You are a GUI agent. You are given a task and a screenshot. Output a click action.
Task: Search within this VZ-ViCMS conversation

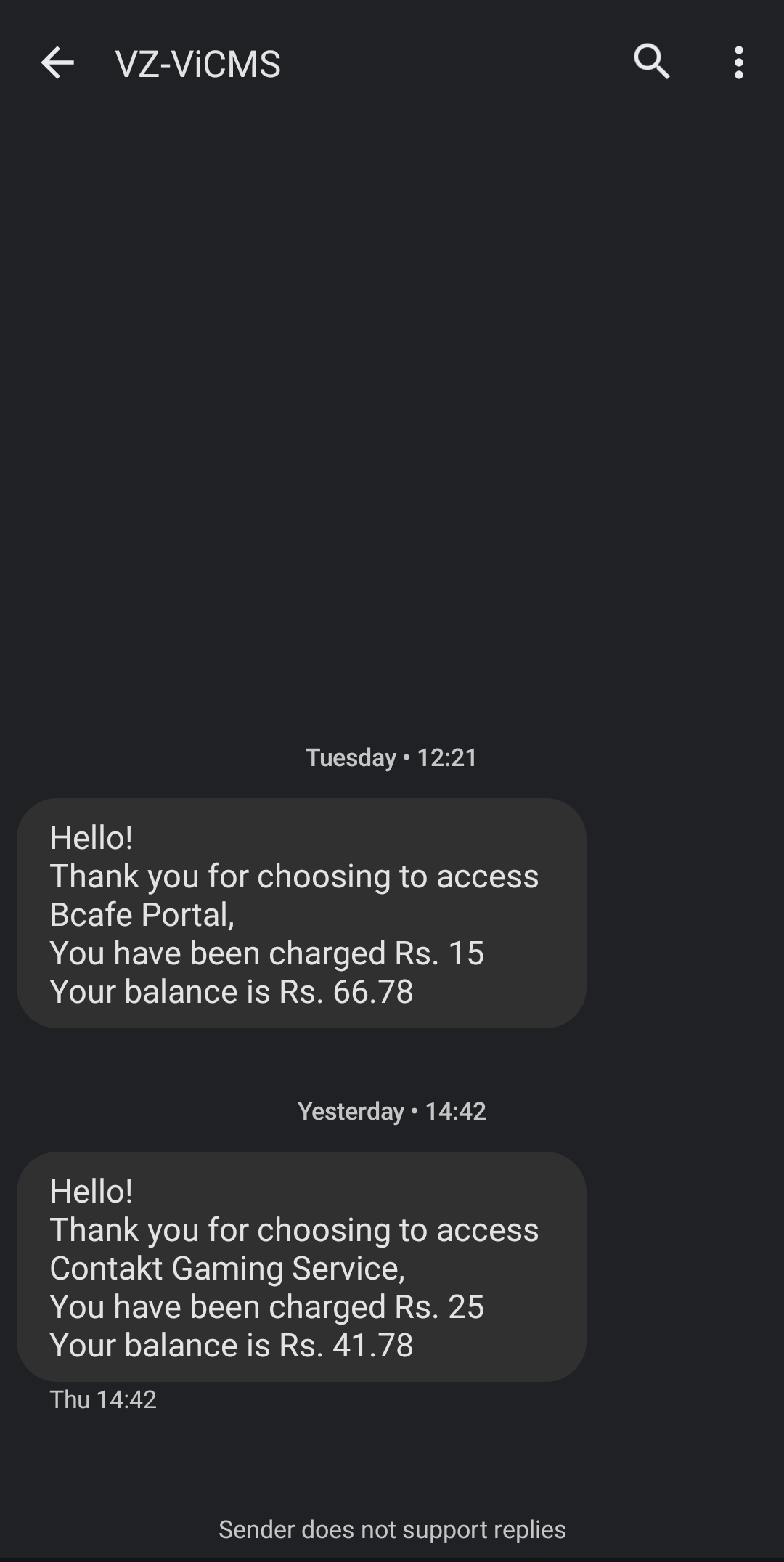pos(651,62)
